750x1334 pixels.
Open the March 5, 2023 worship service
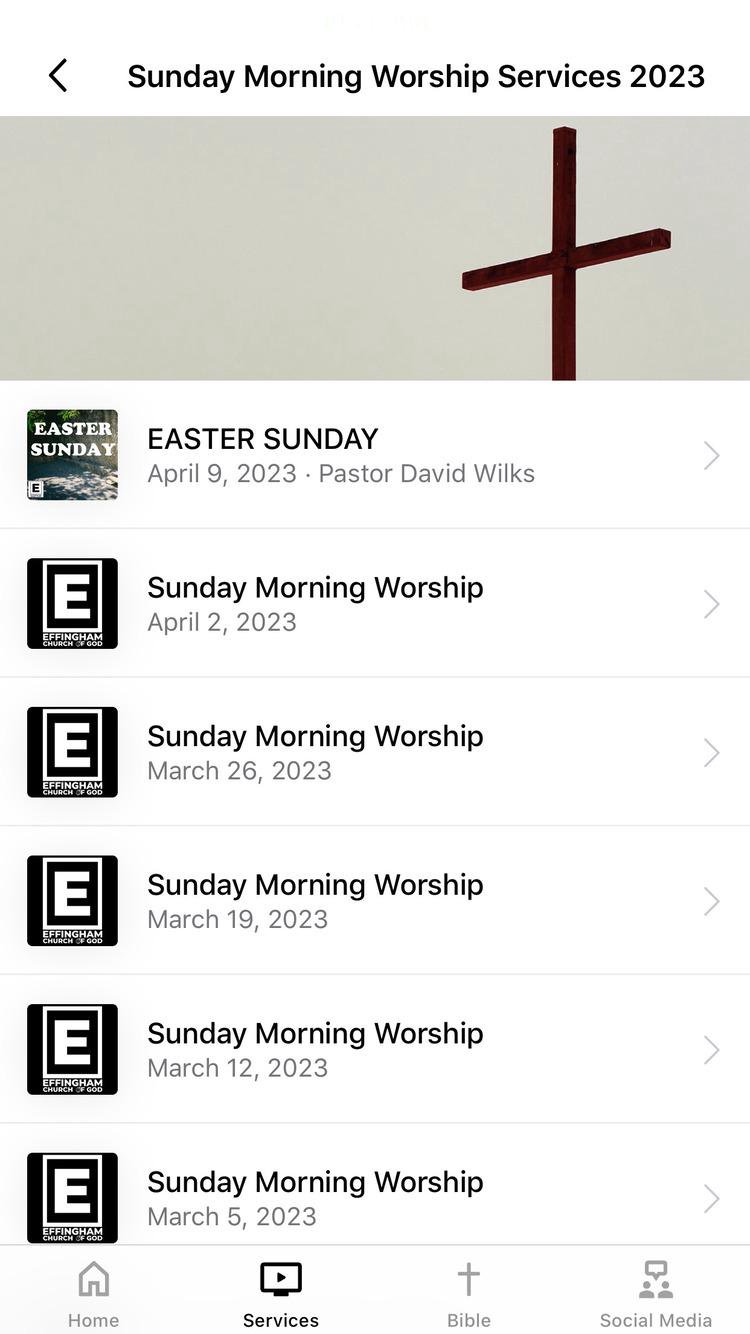click(x=374, y=1197)
